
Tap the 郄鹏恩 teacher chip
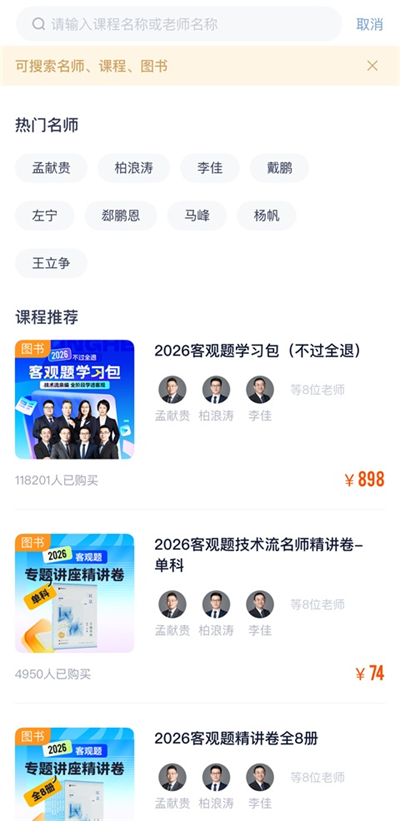click(120, 216)
